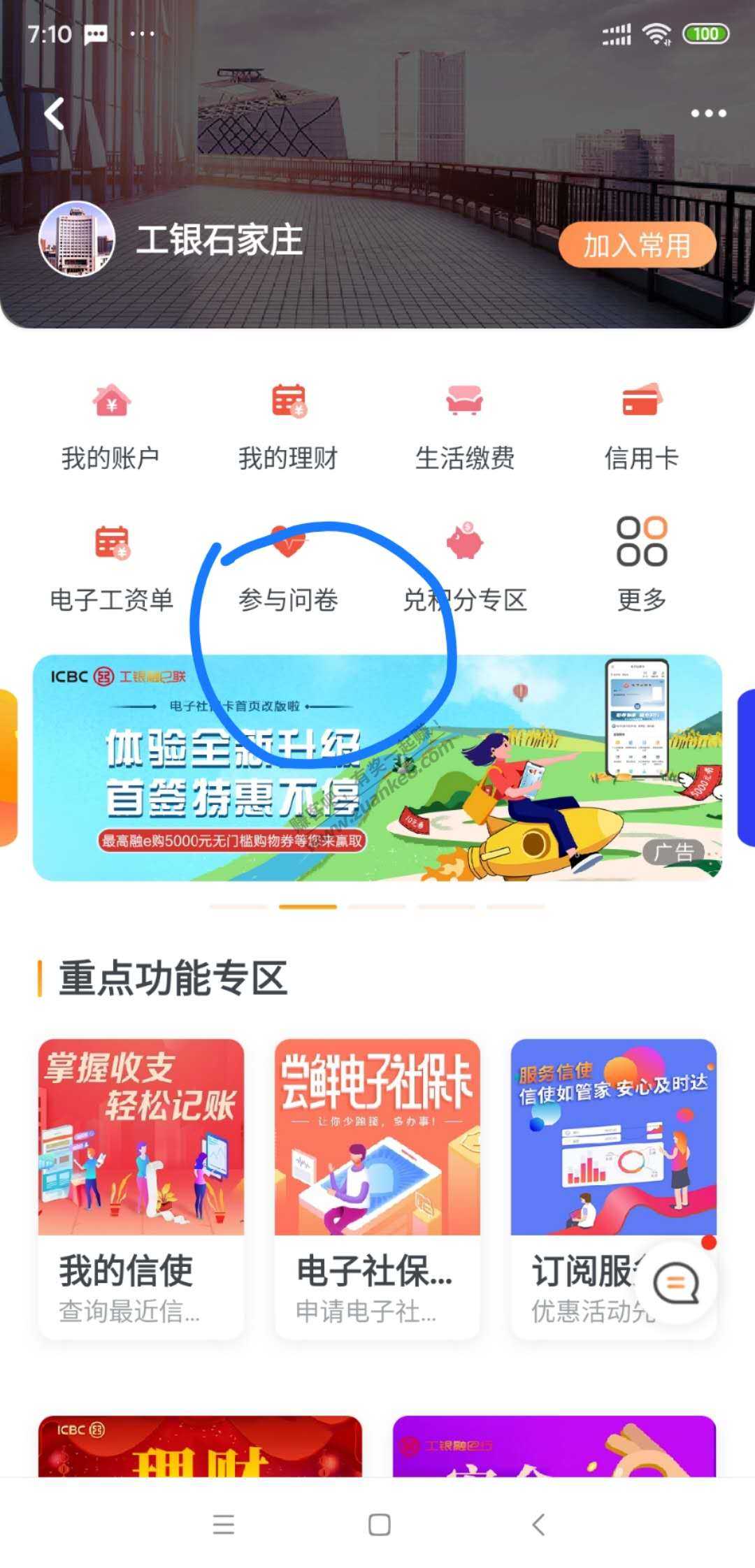Tap the system home button
This screenshot has height=1568, width=755.
[379, 1525]
